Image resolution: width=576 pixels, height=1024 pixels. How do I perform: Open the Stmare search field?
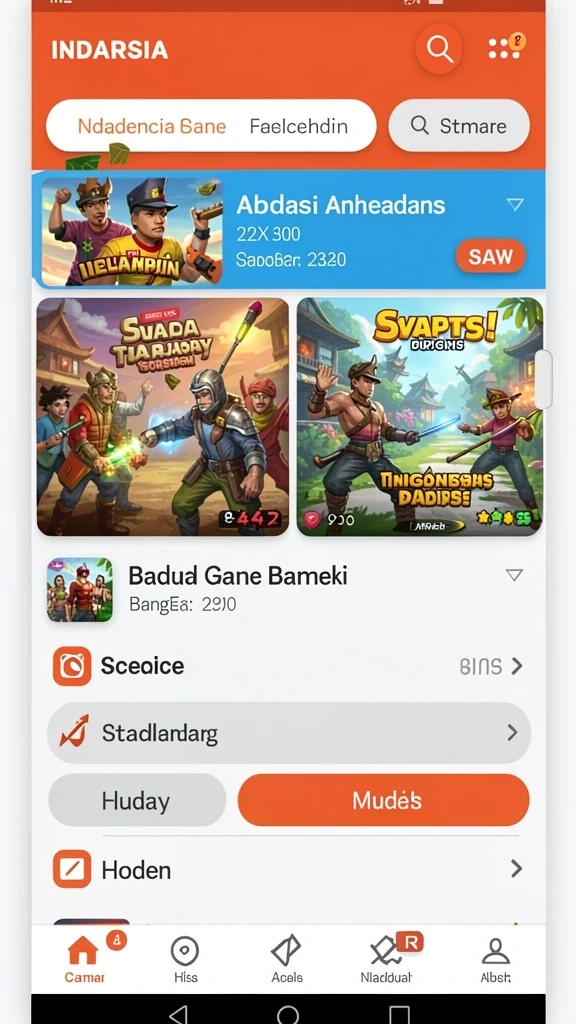pos(458,125)
